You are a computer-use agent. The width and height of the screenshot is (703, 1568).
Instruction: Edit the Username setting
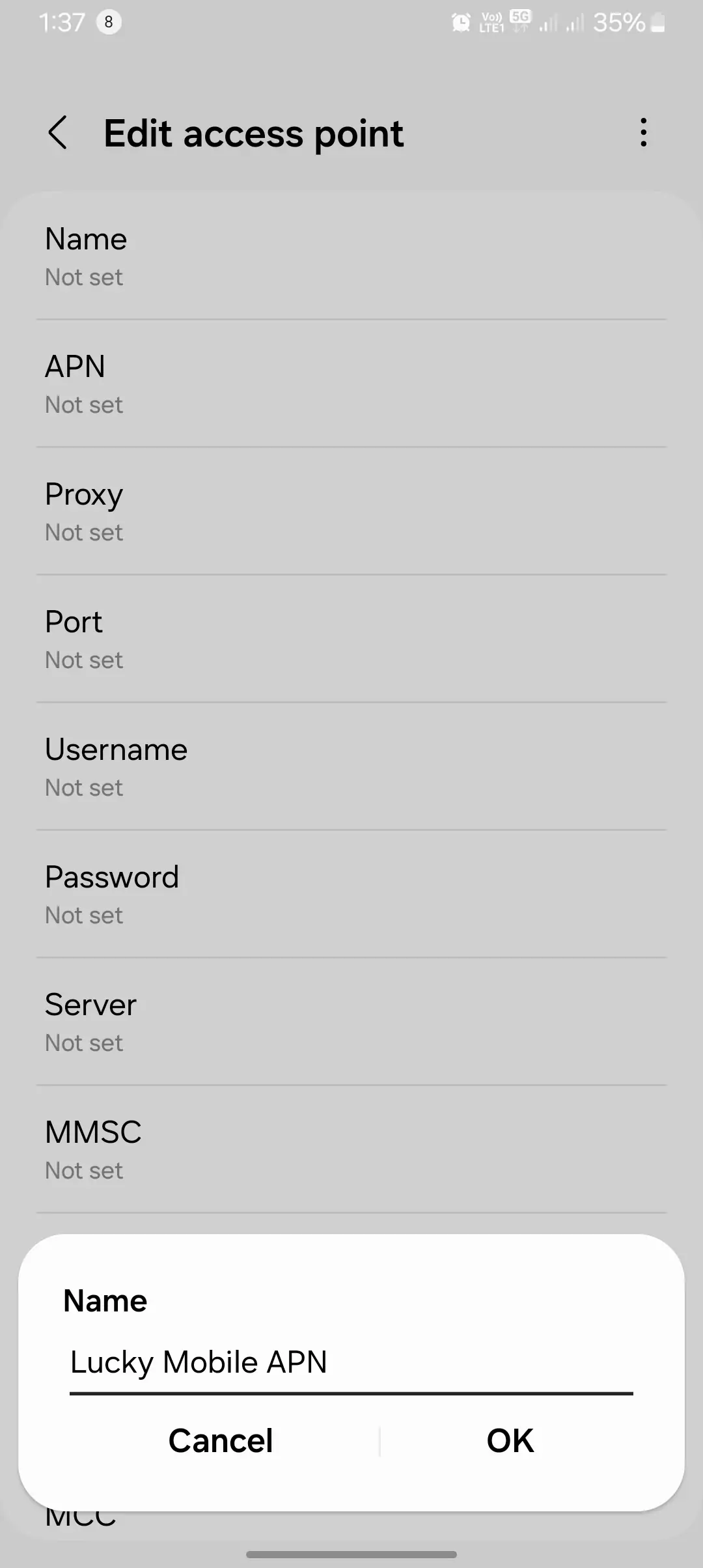[351, 766]
